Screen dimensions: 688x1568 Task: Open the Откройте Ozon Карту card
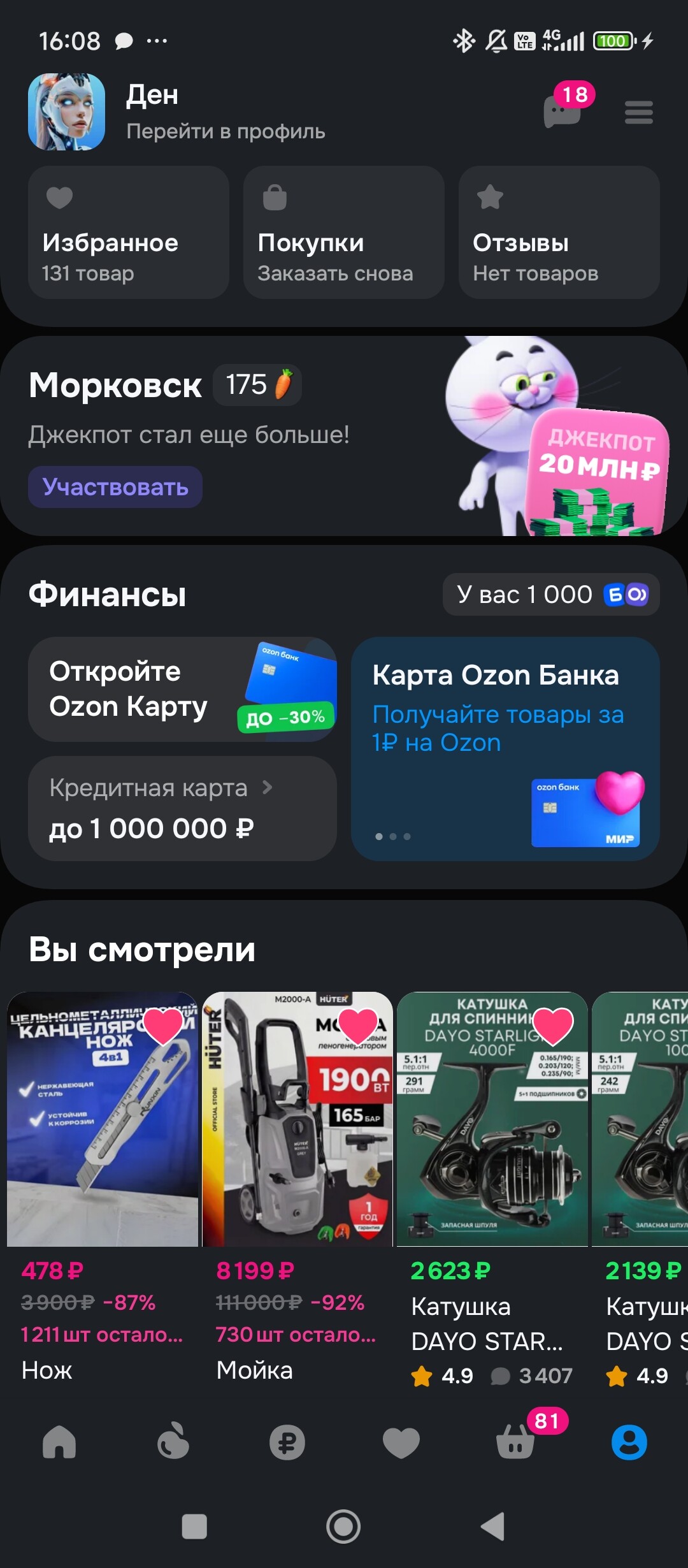click(x=182, y=689)
